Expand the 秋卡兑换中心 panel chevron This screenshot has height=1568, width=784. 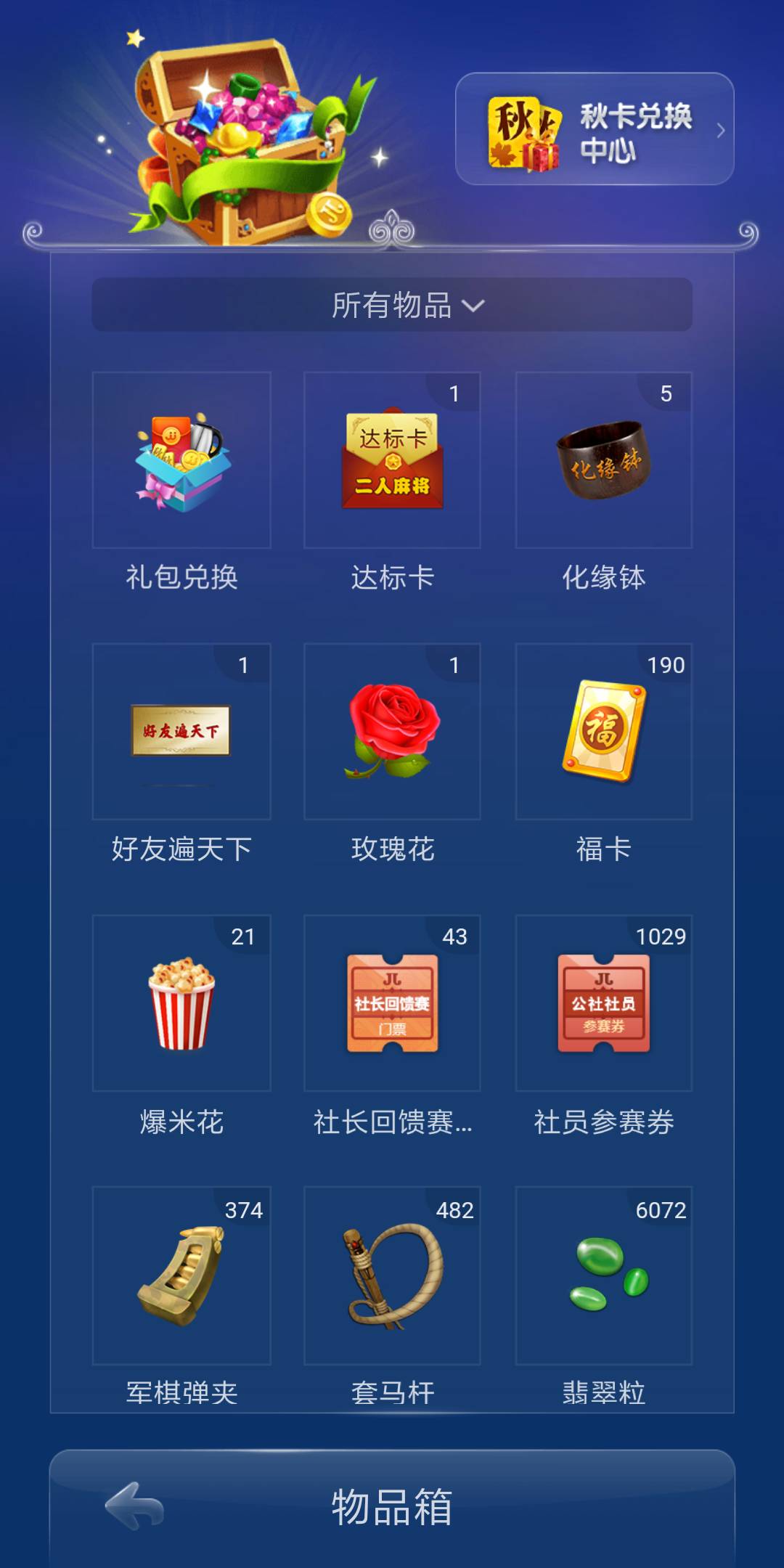(721, 132)
